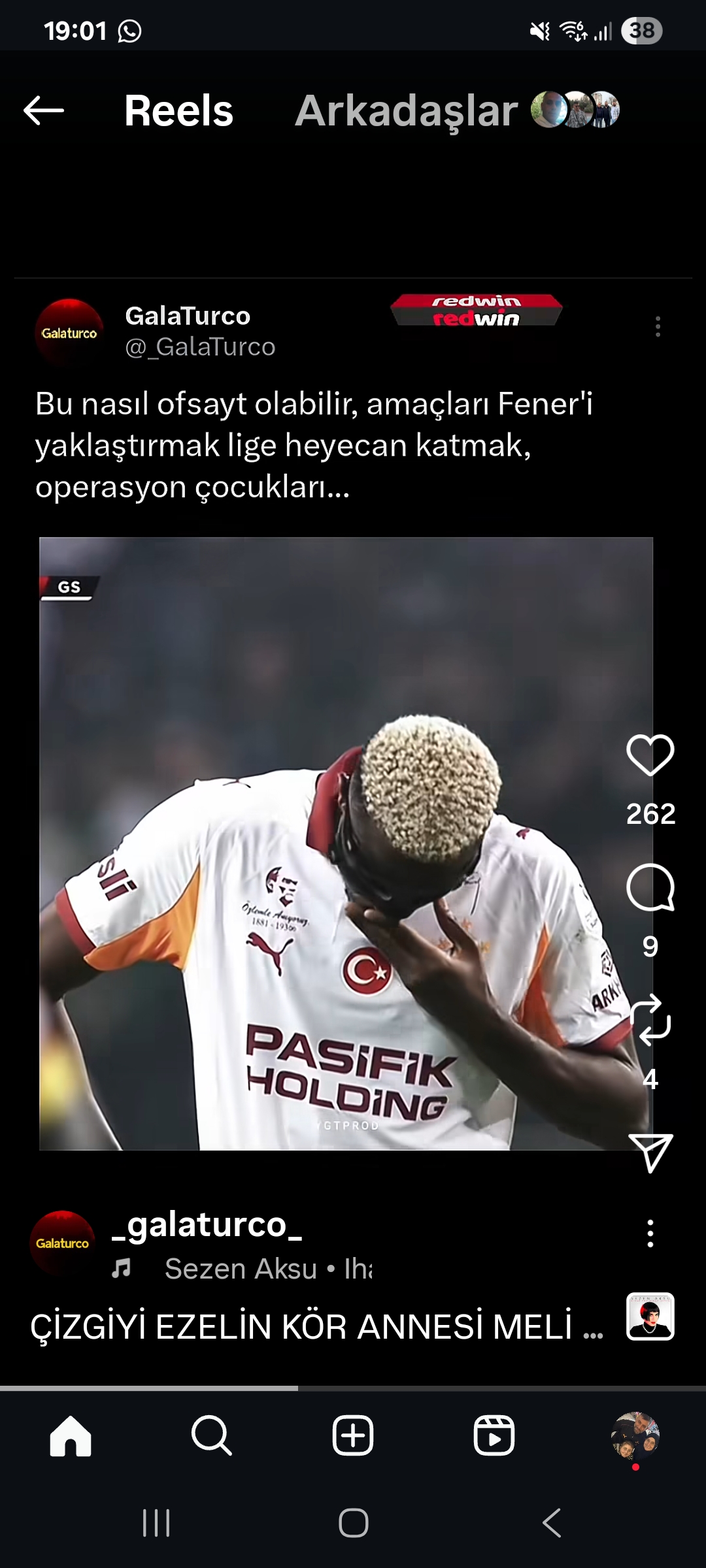The image size is (706, 1568).
Task: Open your profile tab
Action: click(635, 1435)
